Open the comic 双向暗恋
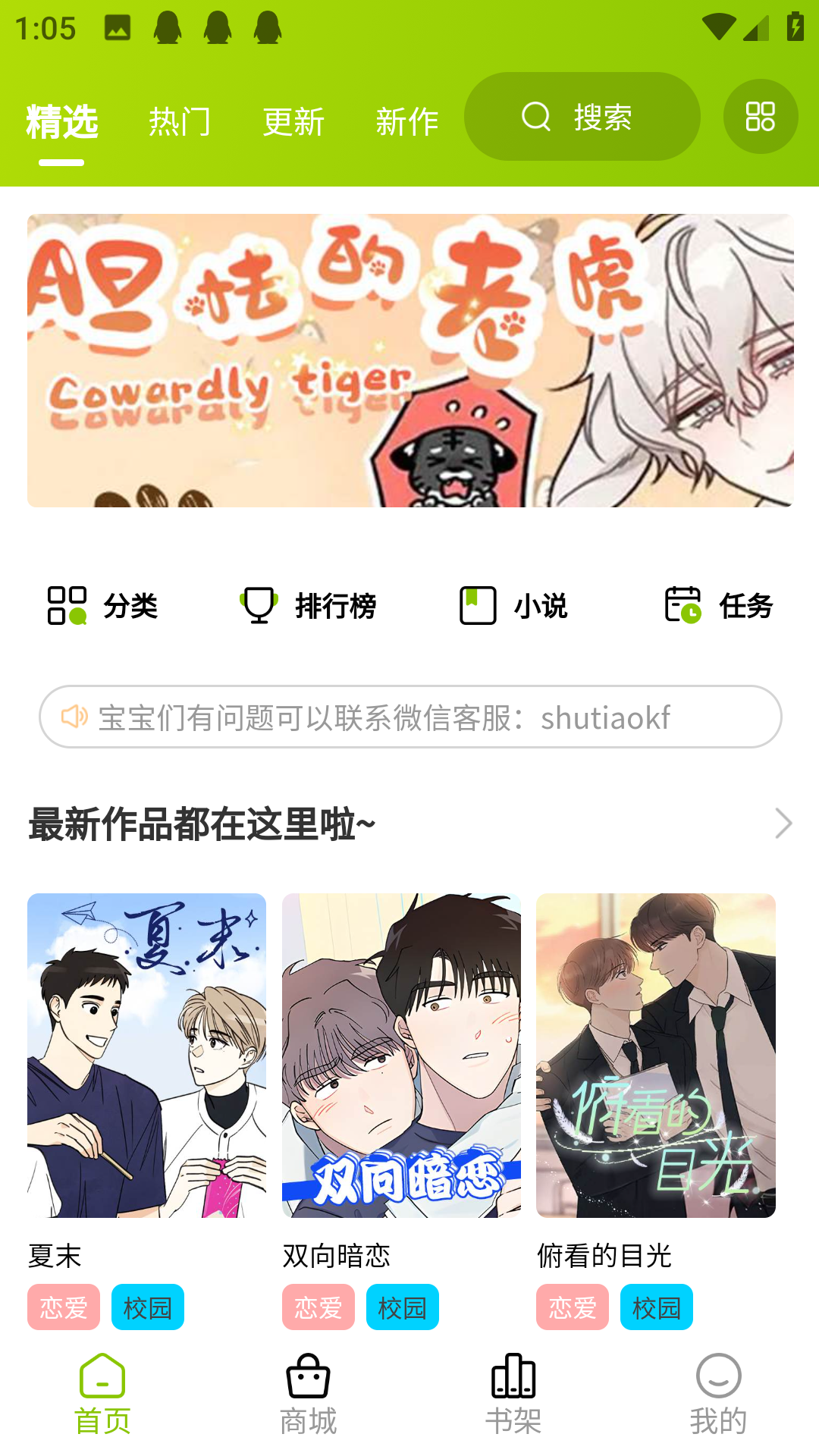Screen dimensions: 819x1456 coord(401,1056)
